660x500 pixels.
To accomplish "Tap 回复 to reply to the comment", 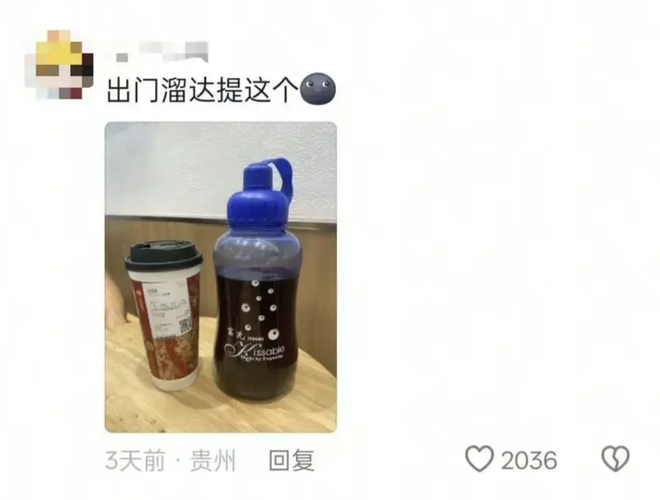I will (292, 460).
